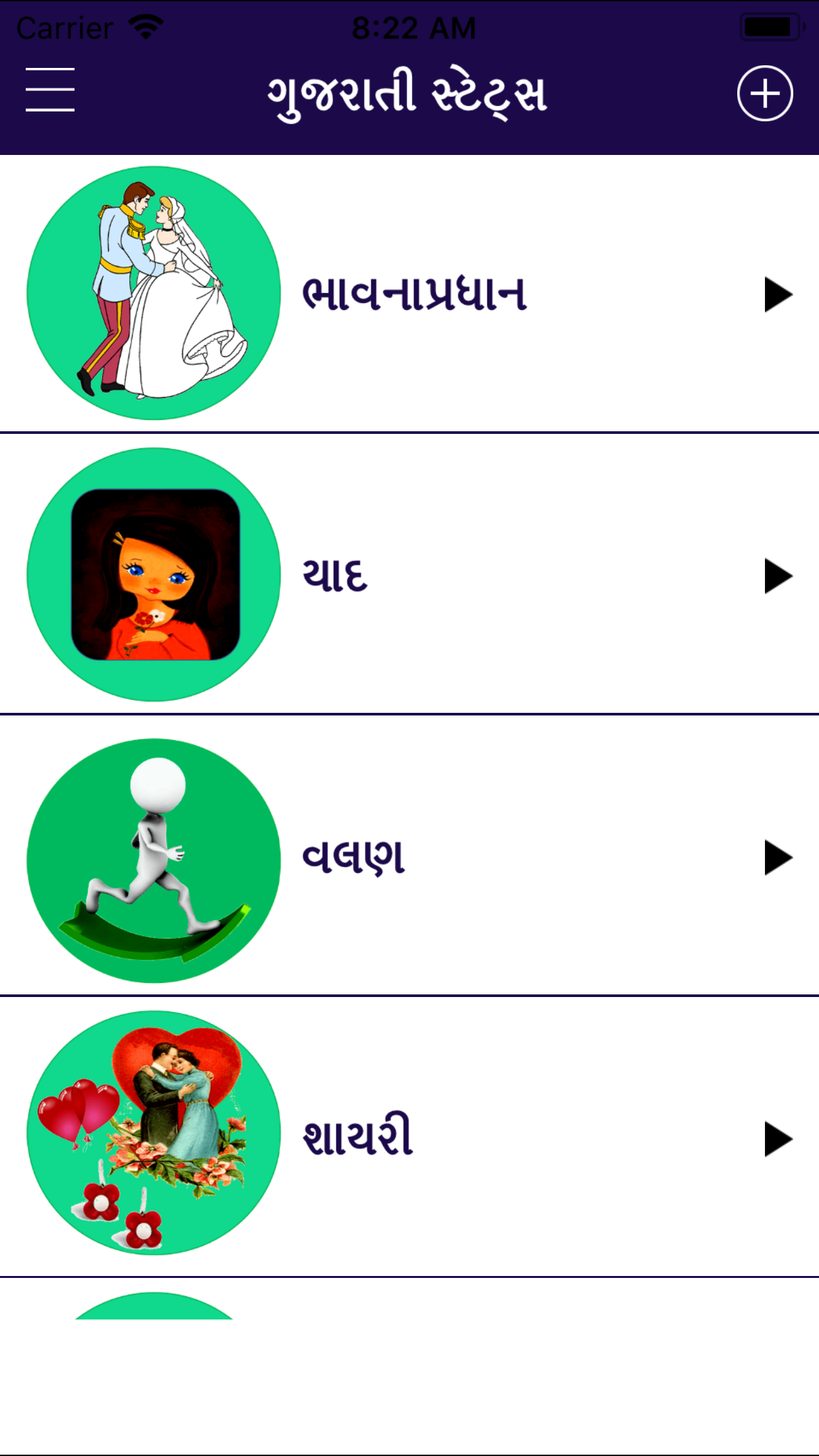Tap the girl illustration icon for યાદ

pos(153,574)
